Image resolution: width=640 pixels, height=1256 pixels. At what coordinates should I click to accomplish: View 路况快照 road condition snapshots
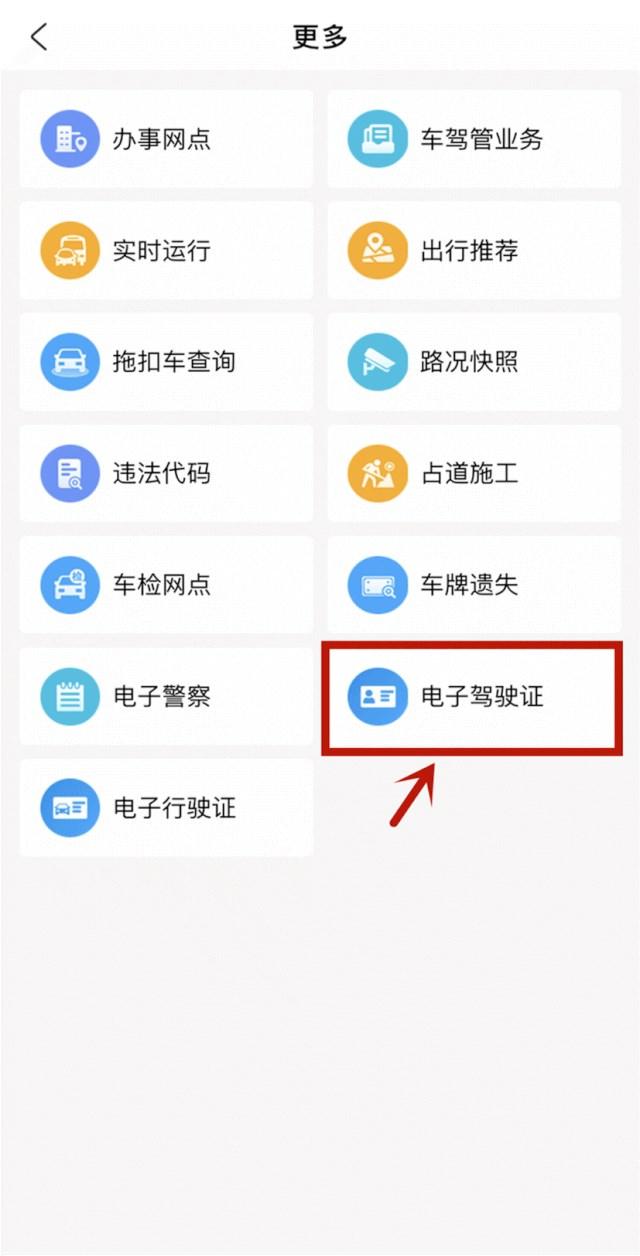click(474, 361)
